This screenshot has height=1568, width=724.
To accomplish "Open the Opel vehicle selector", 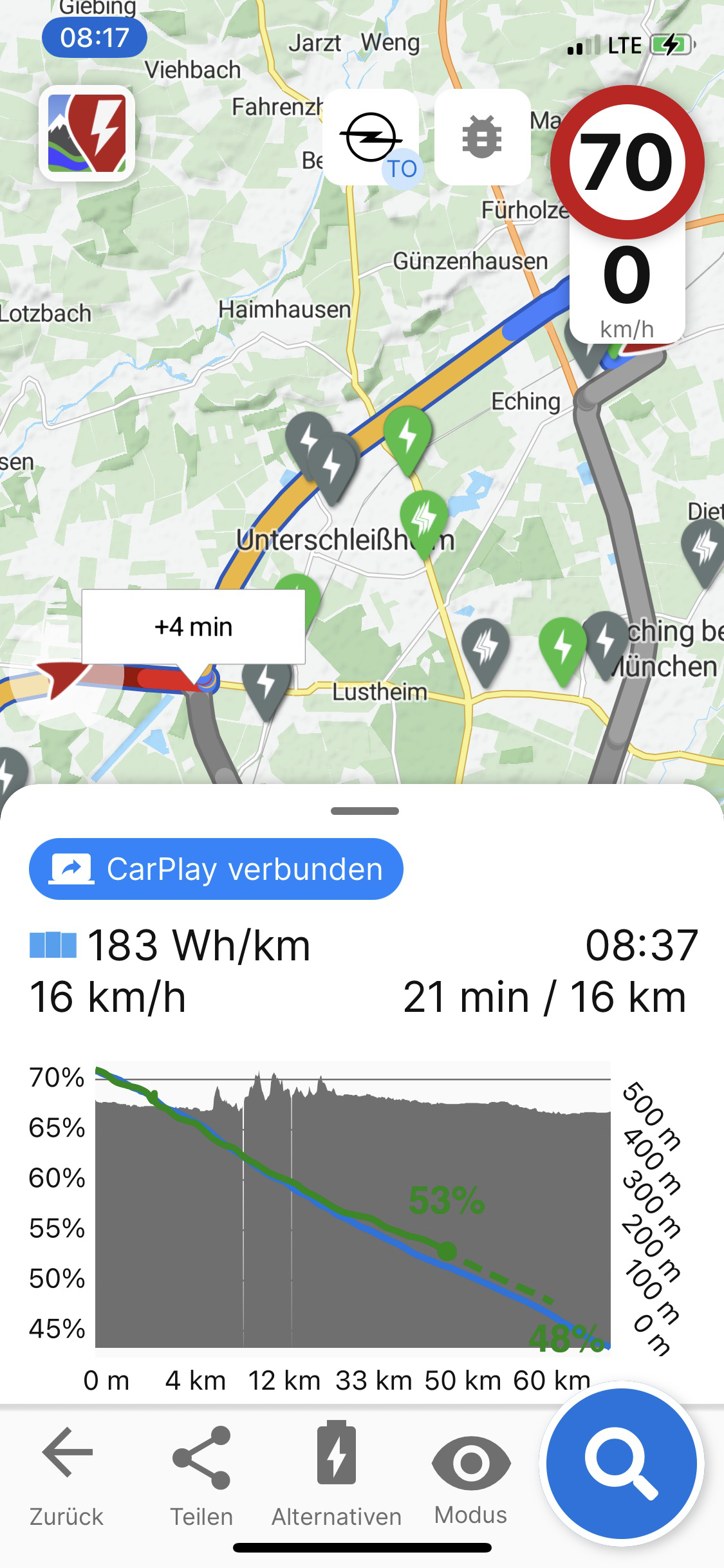I will pos(371,137).
